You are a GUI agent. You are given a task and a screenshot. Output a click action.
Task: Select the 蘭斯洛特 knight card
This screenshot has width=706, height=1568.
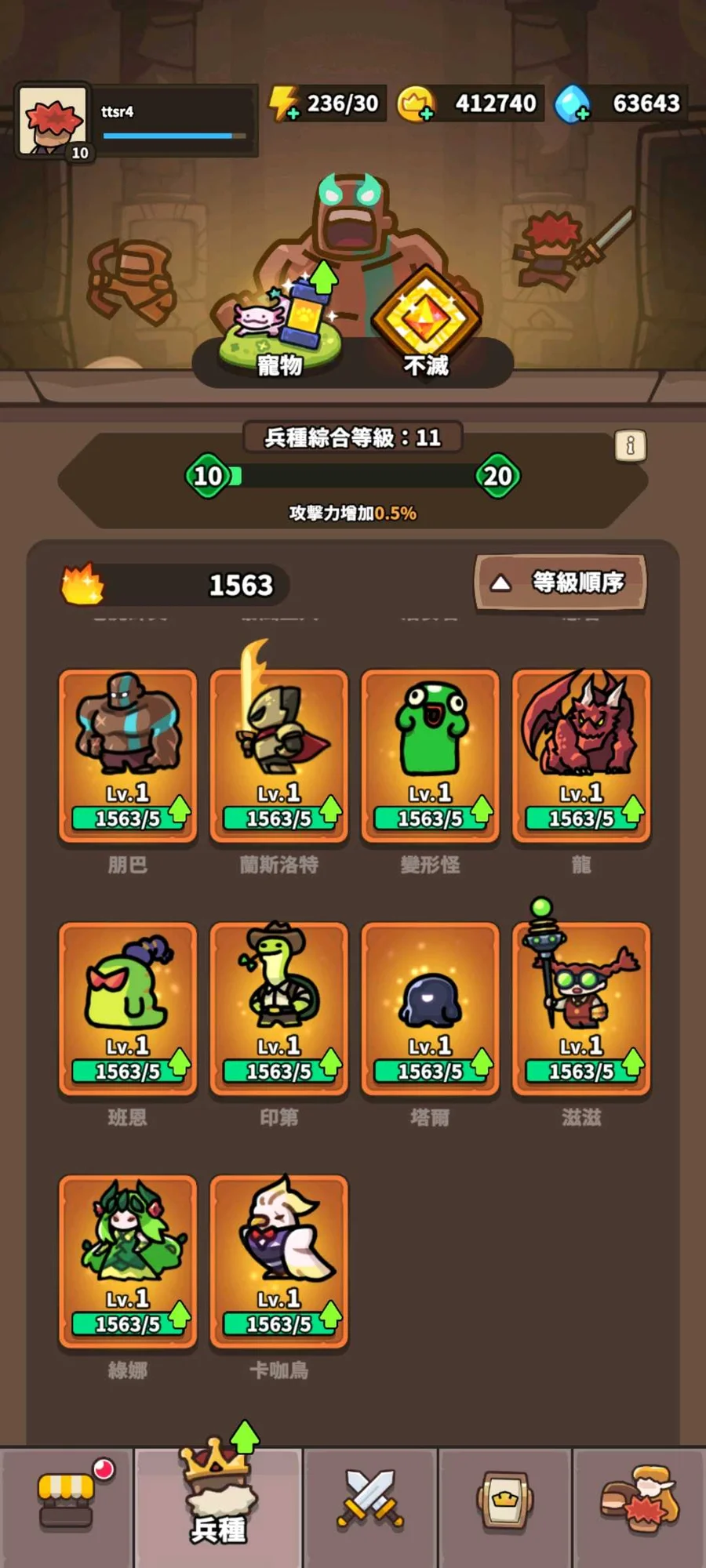point(278,756)
